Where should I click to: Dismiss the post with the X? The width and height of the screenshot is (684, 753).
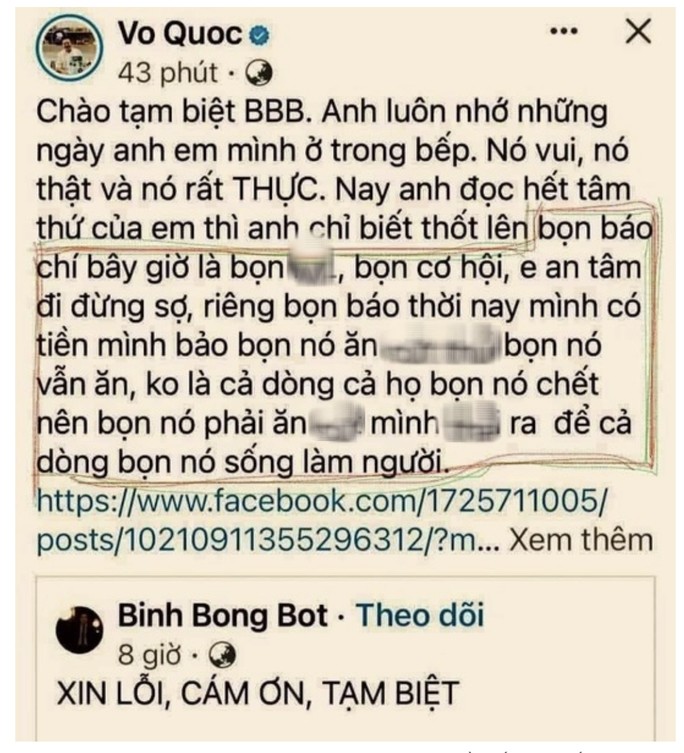(x=638, y=32)
